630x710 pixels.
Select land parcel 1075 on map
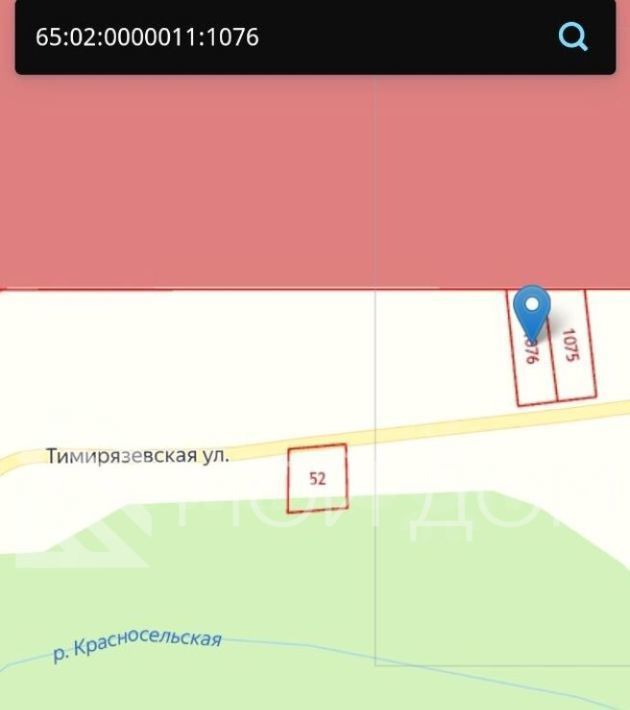click(572, 346)
